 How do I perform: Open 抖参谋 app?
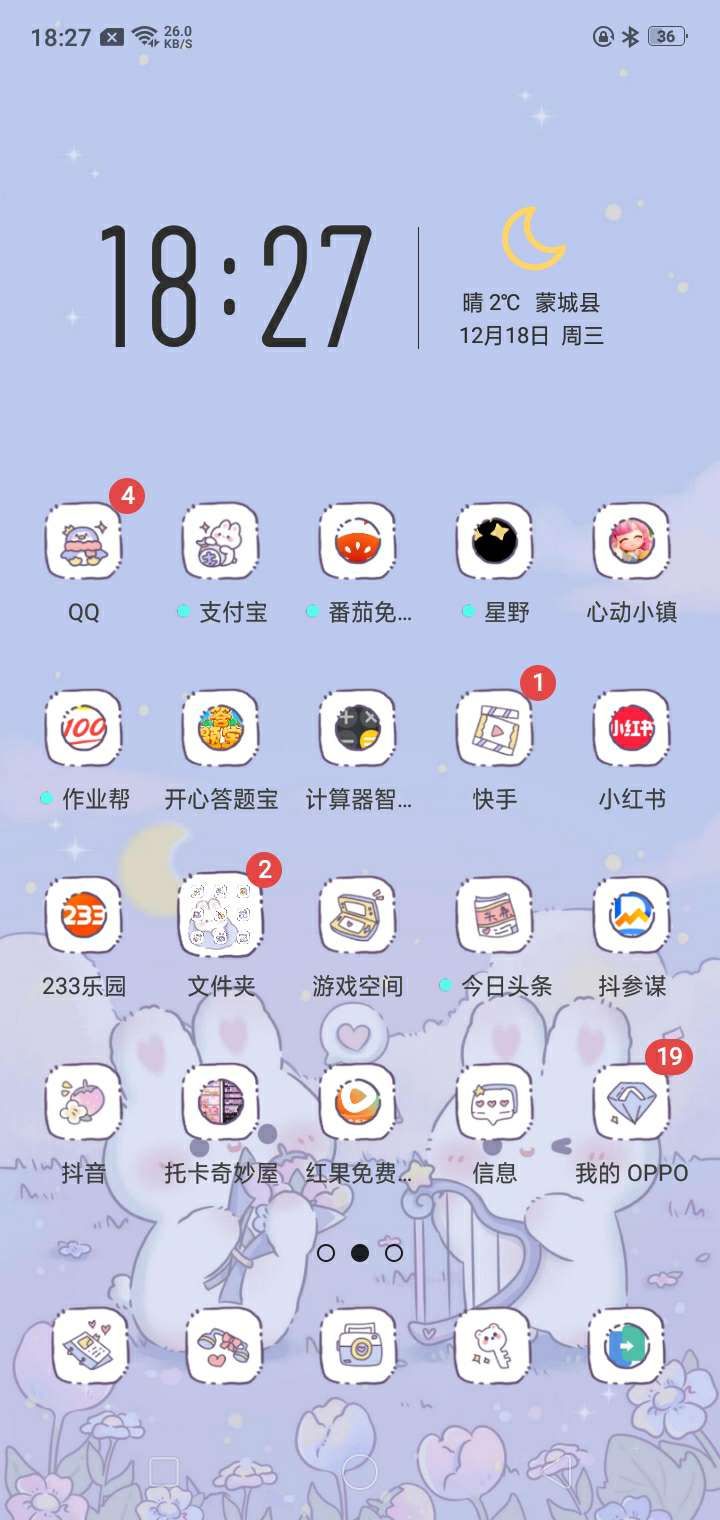(631, 915)
